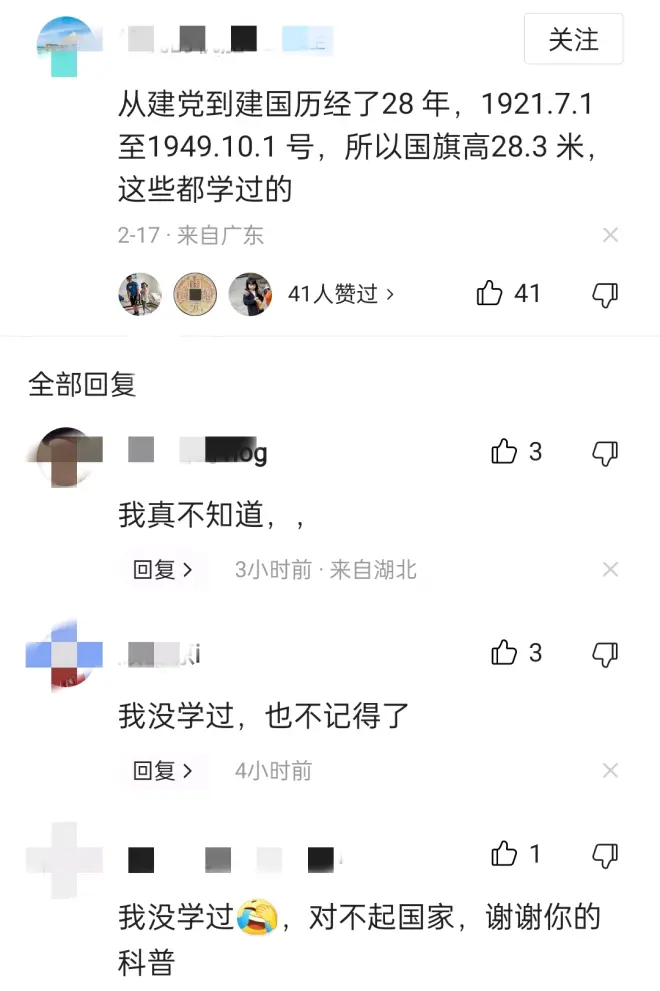660x991 pixels.
Task: Reply to the comment posted 4小时前
Action: click(x=162, y=771)
